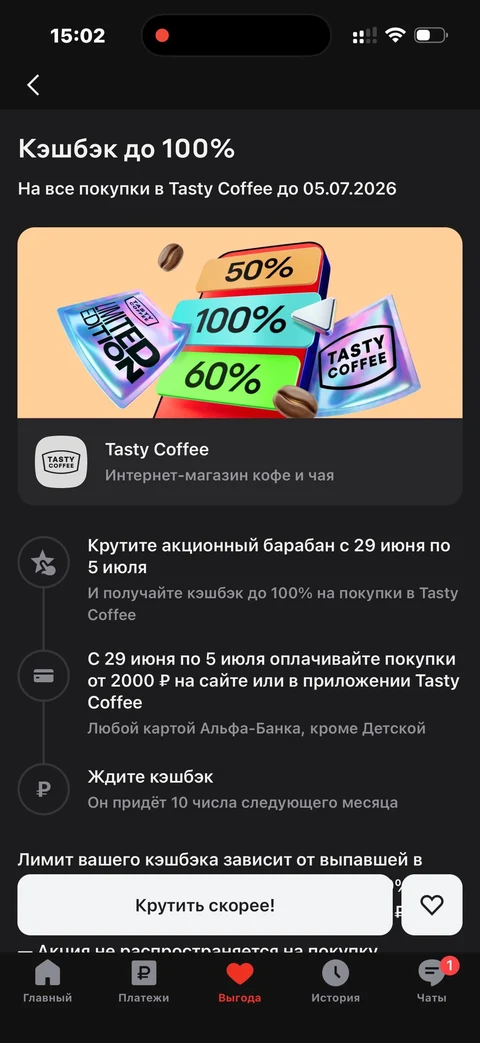Open the Платежи tab
Screen dimensions: 480x1043
click(144, 982)
